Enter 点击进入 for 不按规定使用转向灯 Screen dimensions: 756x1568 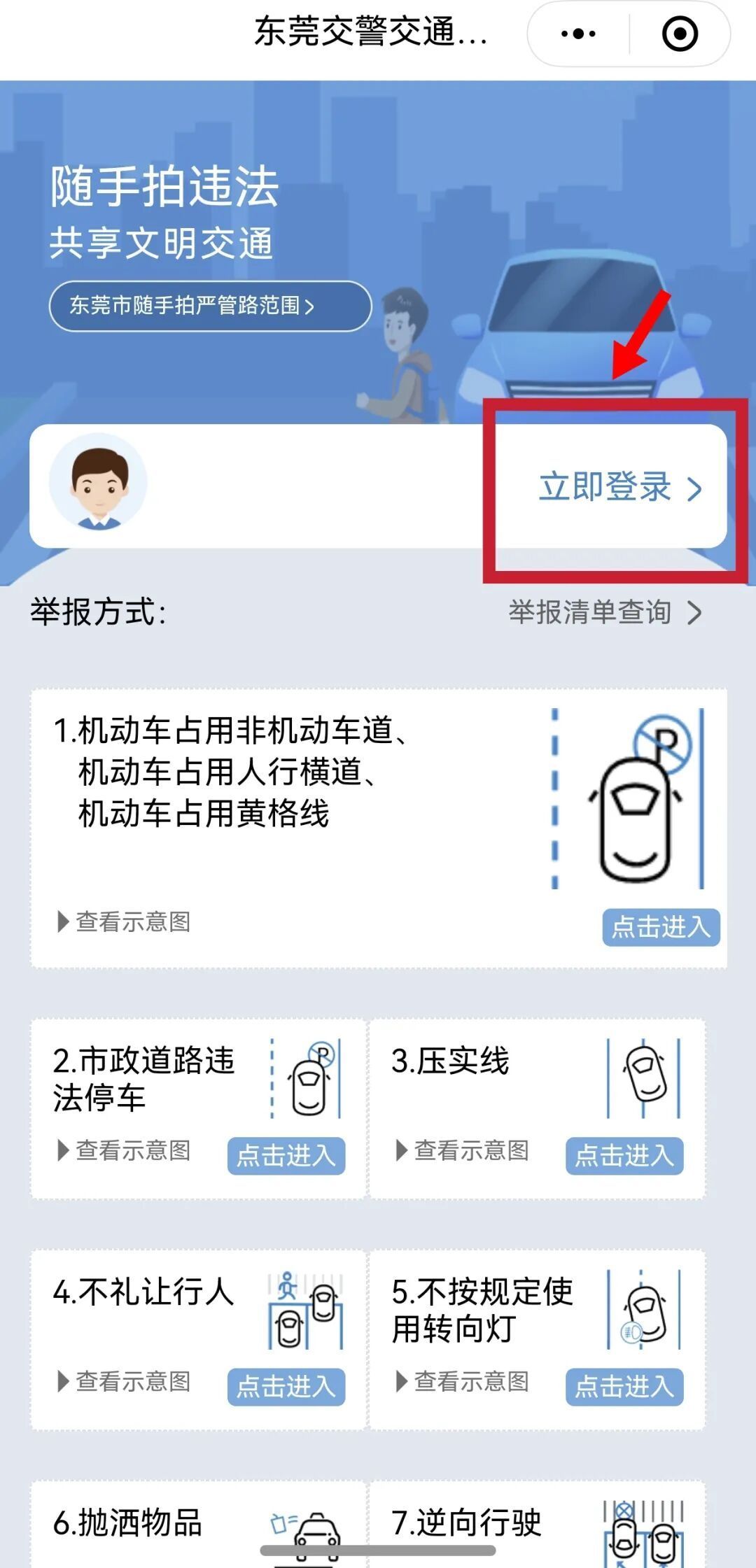[x=624, y=1386]
